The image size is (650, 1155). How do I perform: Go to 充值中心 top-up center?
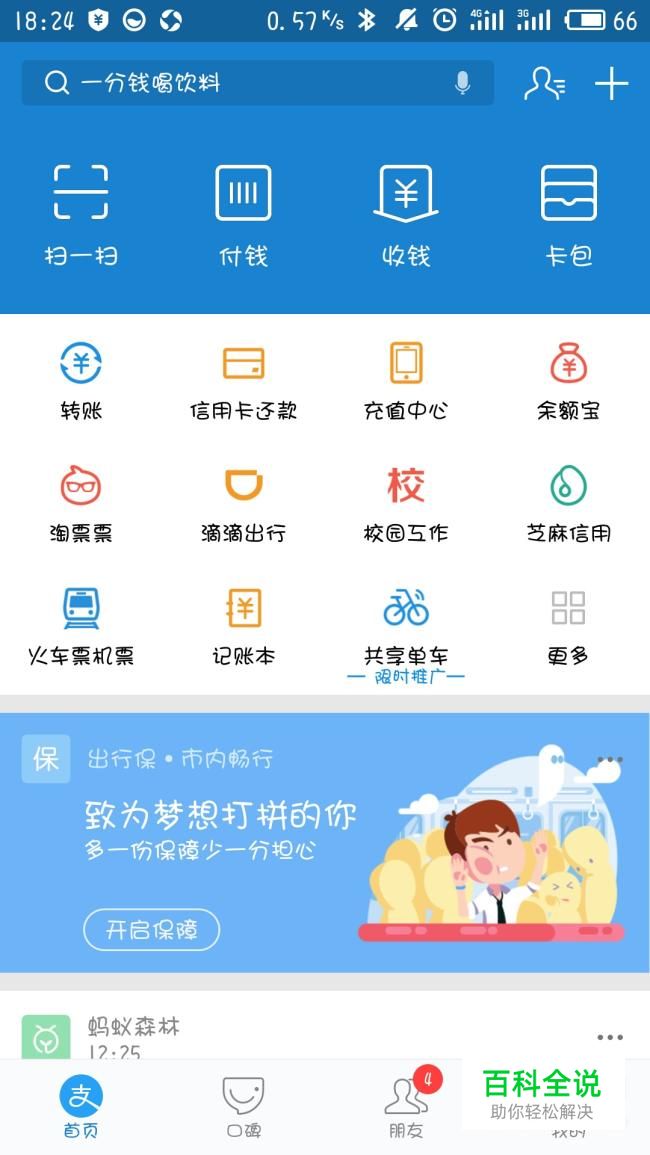405,381
